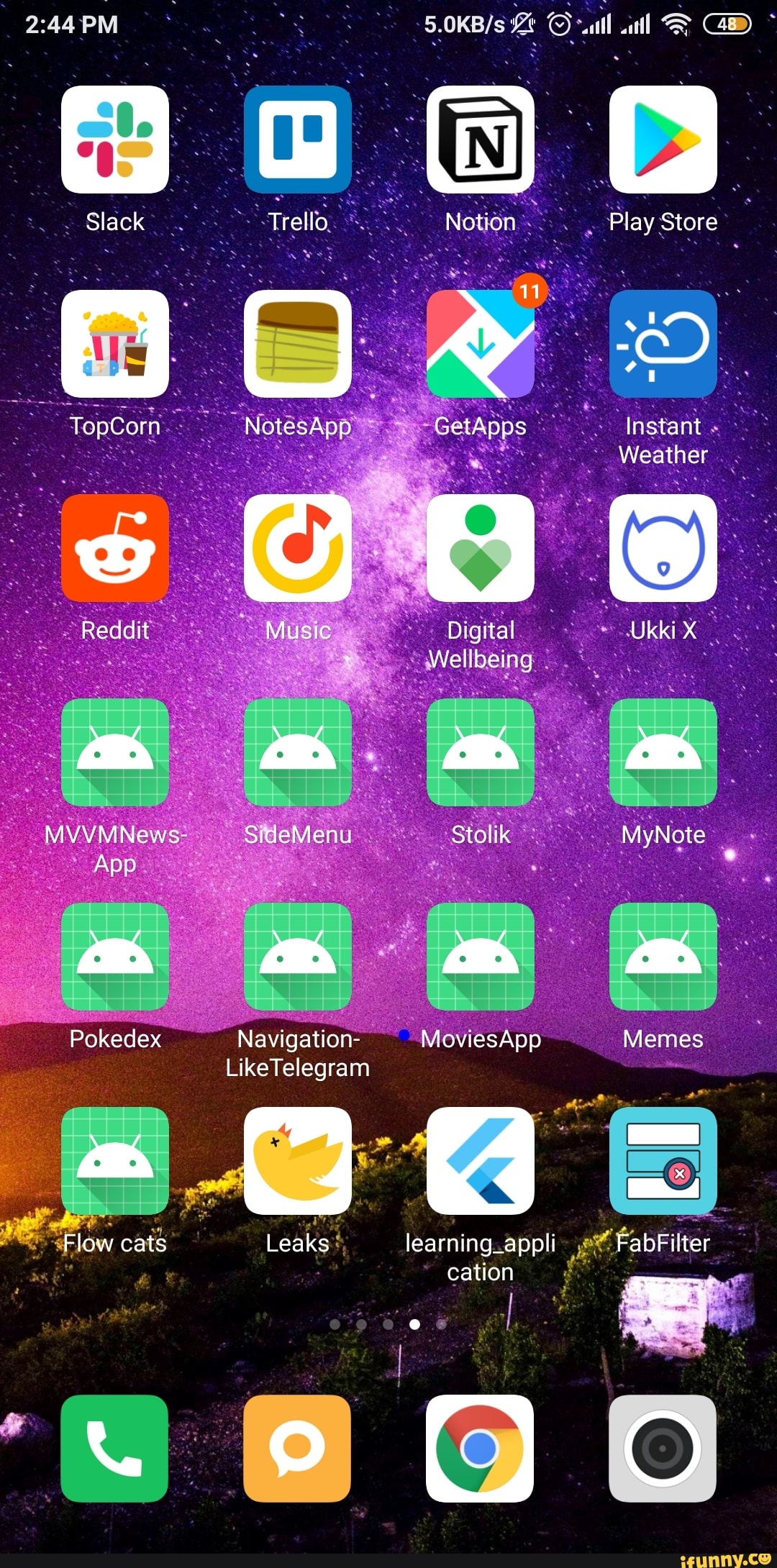Open the Camera from dock

pyautogui.click(x=663, y=1449)
